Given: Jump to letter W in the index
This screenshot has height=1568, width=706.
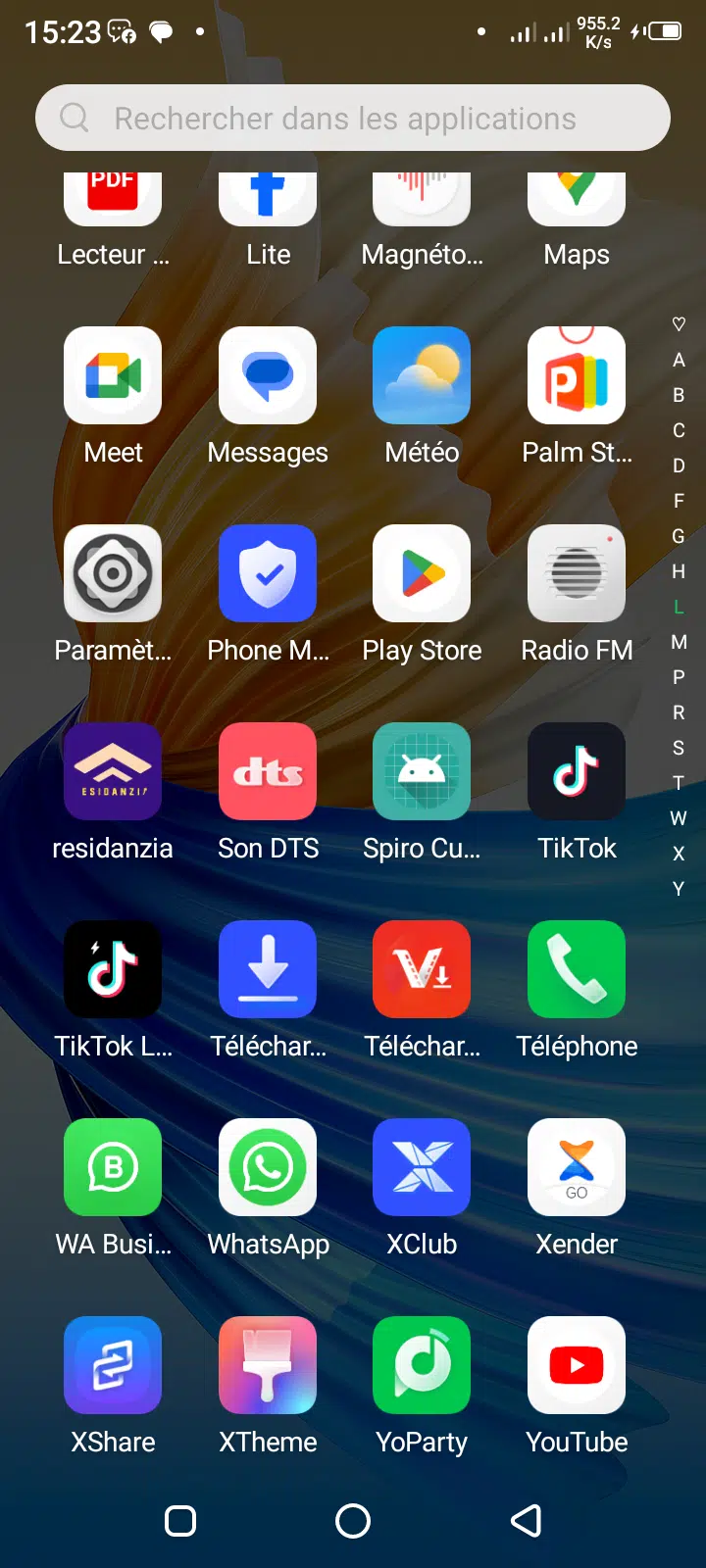Looking at the screenshot, I should pyautogui.click(x=679, y=818).
